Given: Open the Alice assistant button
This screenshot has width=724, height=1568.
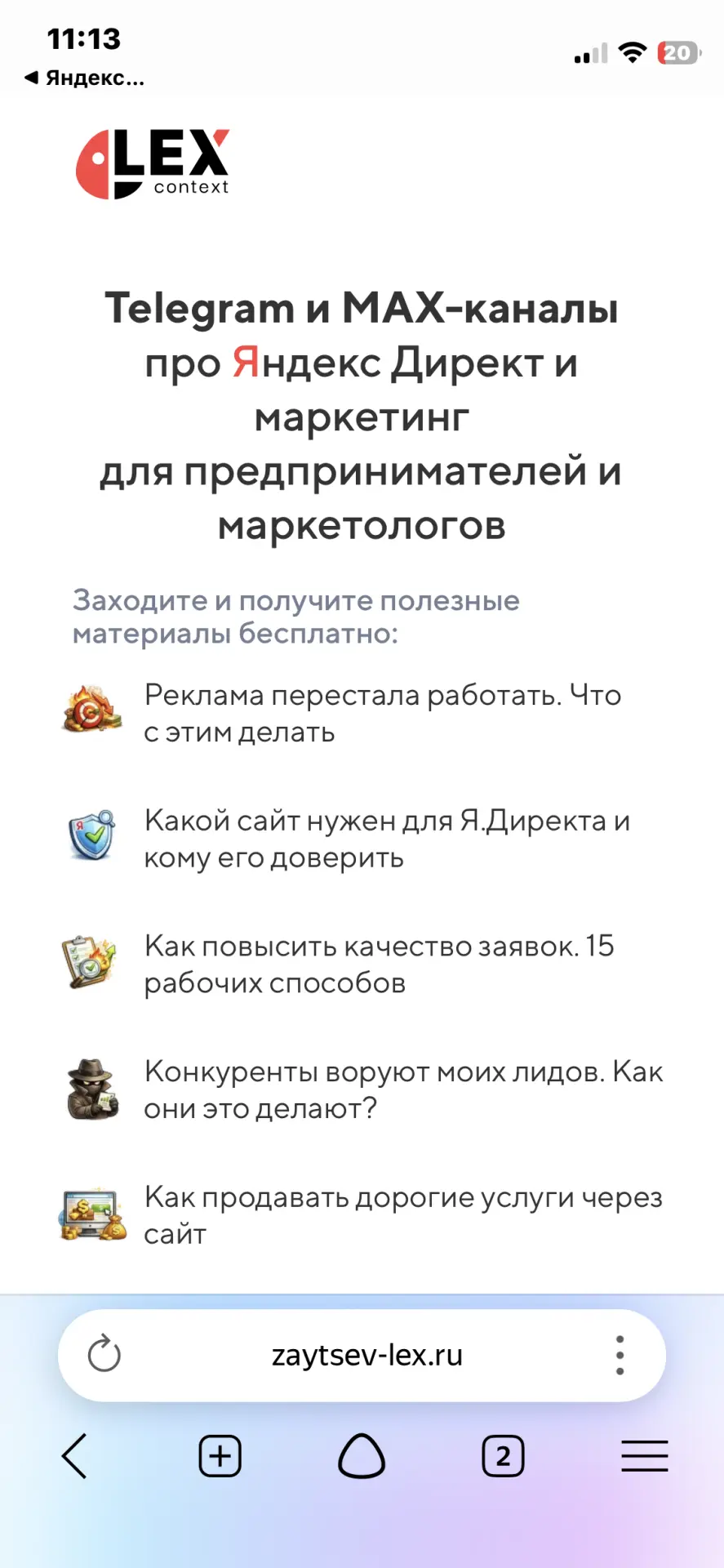Looking at the screenshot, I should [x=362, y=1456].
